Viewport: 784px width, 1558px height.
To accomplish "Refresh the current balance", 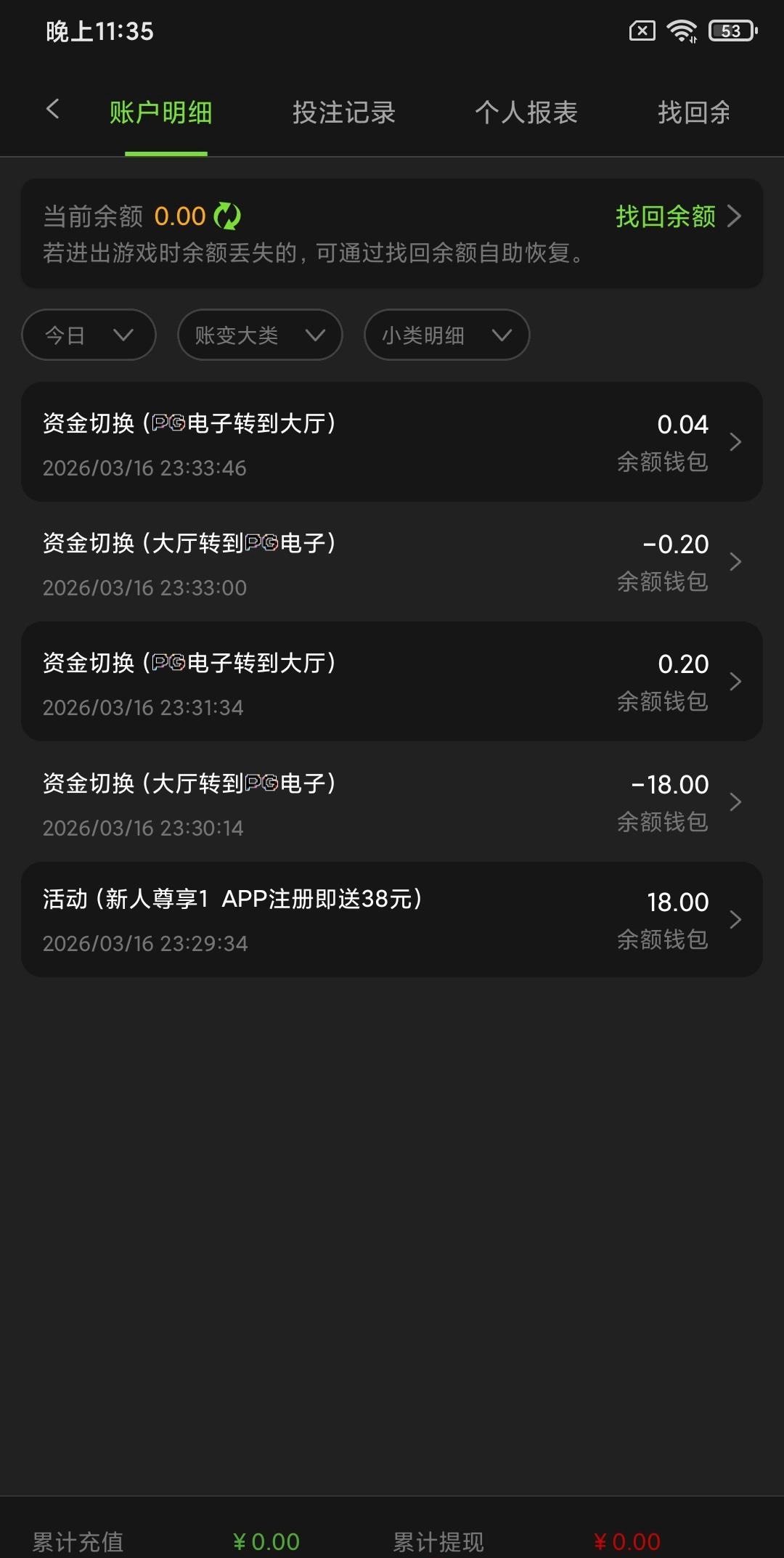I will point(227,216).
